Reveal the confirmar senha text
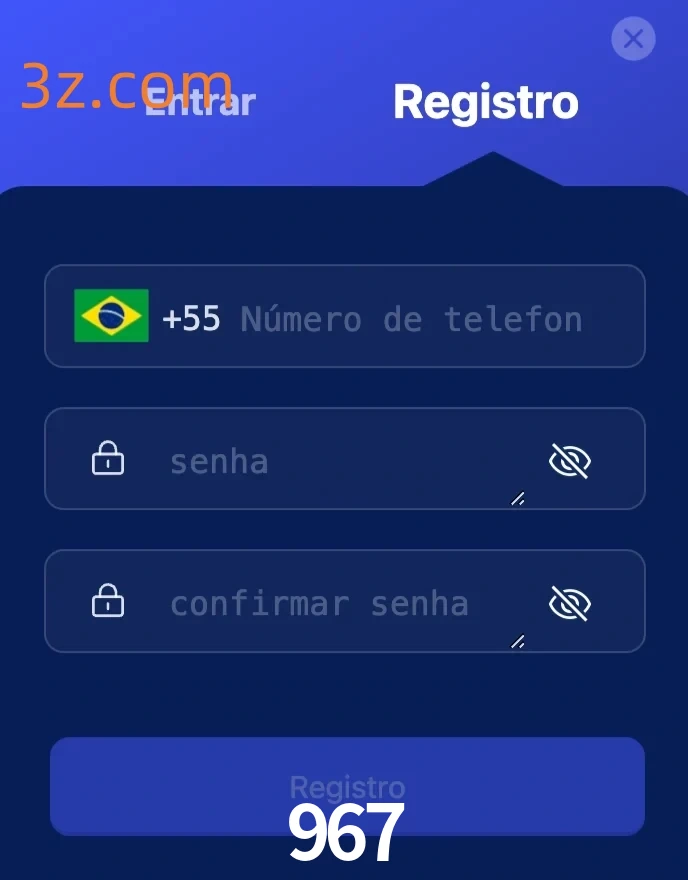The image size is (688, 880). [570, 603]
